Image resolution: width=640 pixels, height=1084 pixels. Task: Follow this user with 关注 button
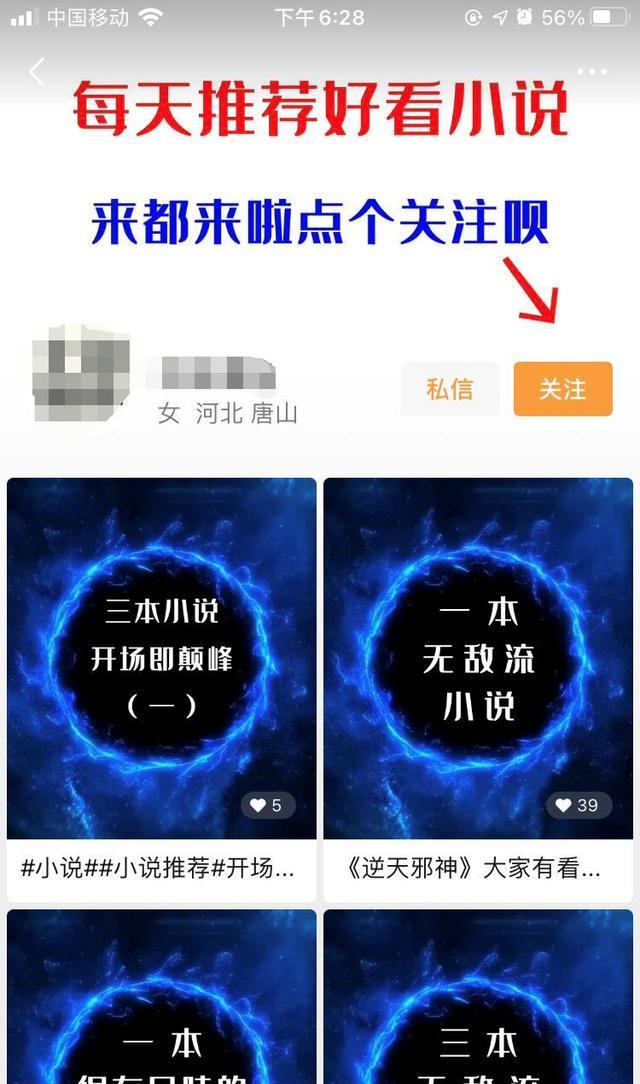(562, 389)
